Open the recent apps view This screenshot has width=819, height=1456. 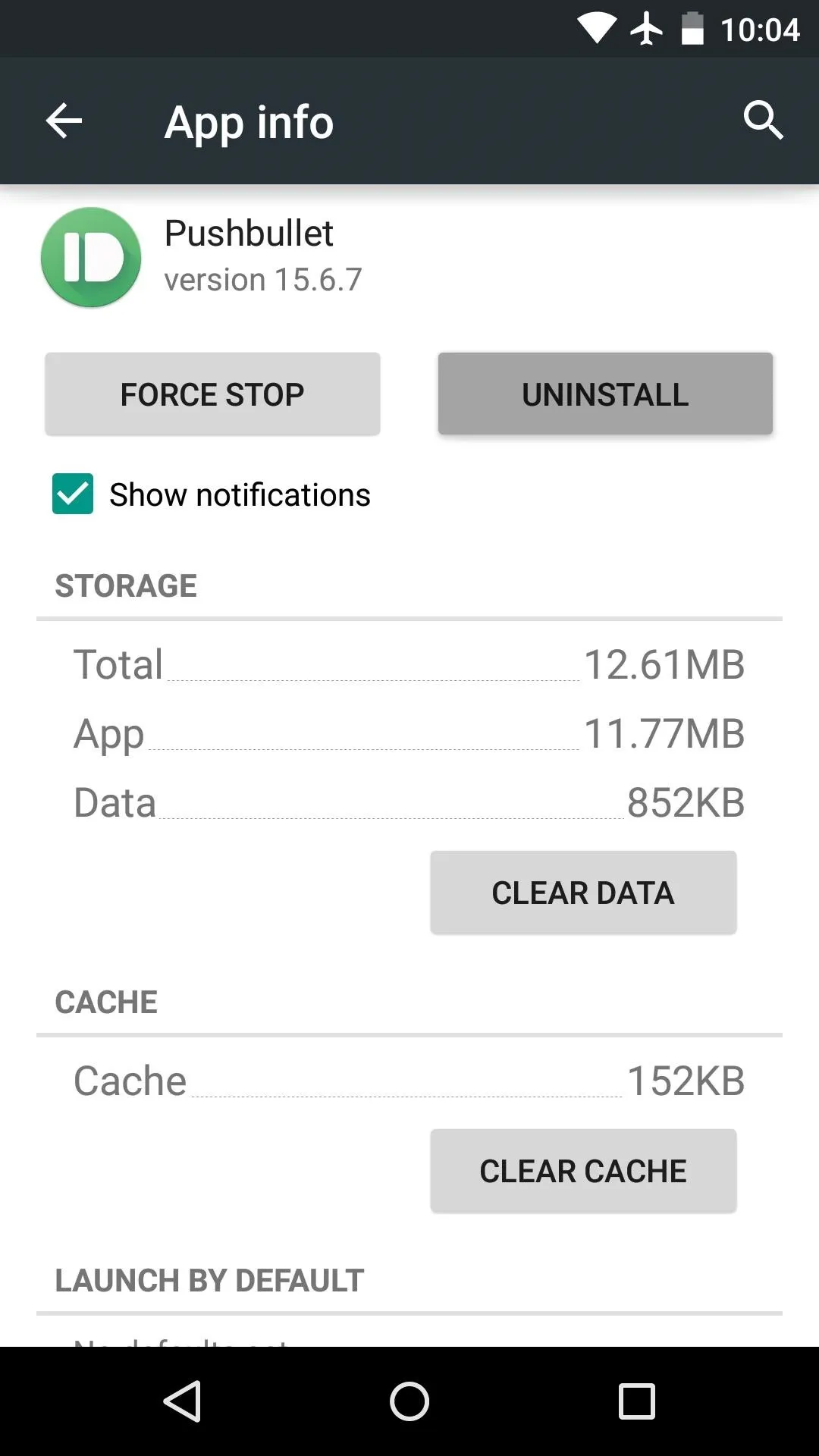pos(637,1401)
